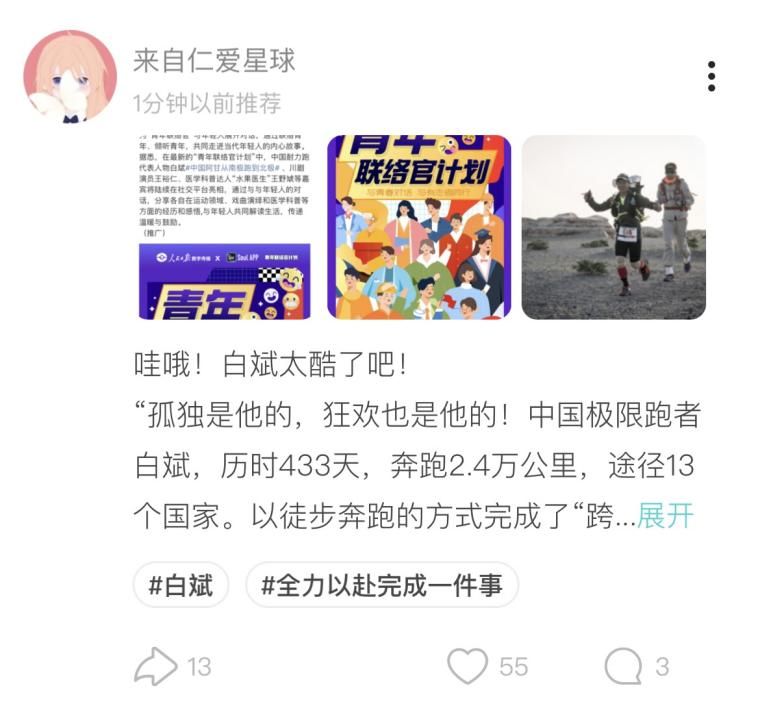
Task: View first image with text announcement
Action: pos(223,227)
